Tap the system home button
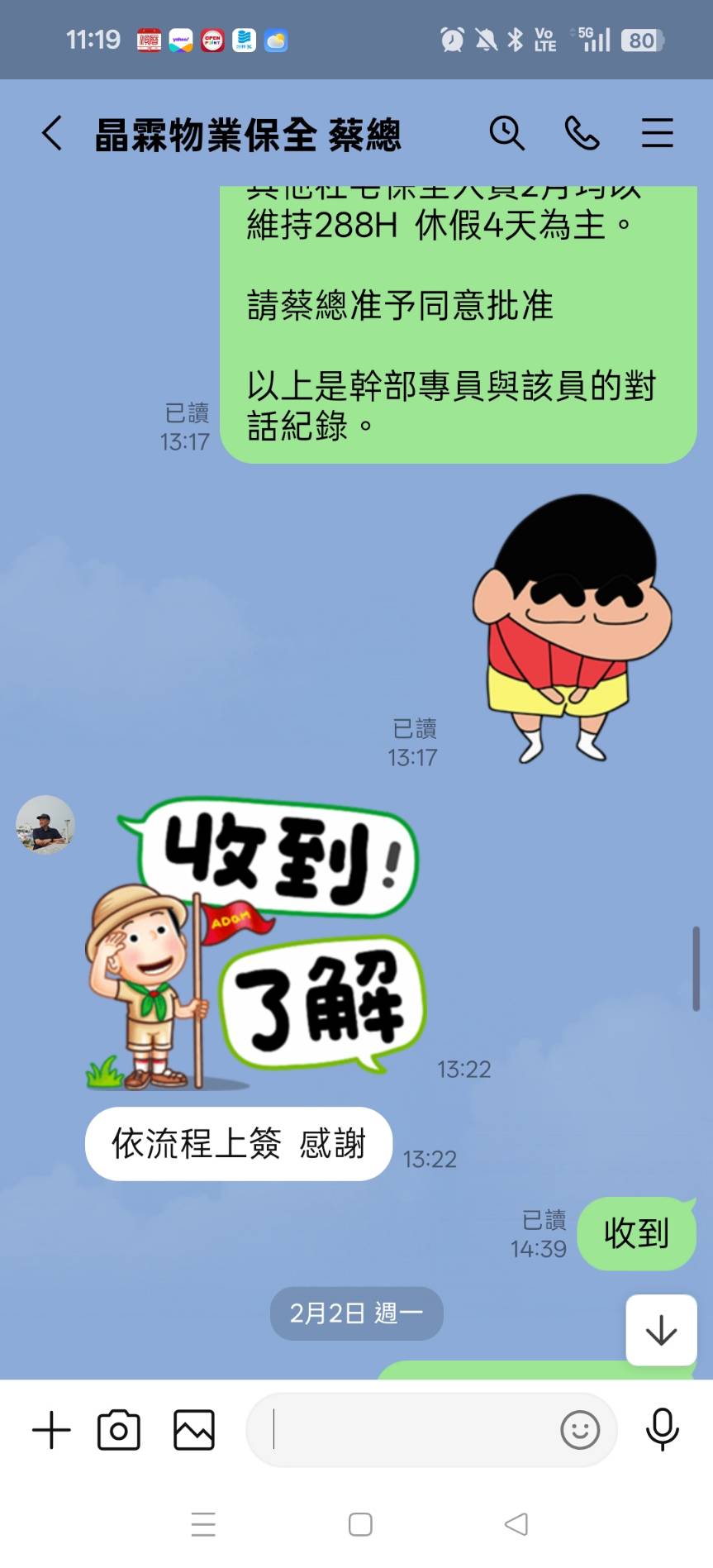 (x=360, y=1525)
